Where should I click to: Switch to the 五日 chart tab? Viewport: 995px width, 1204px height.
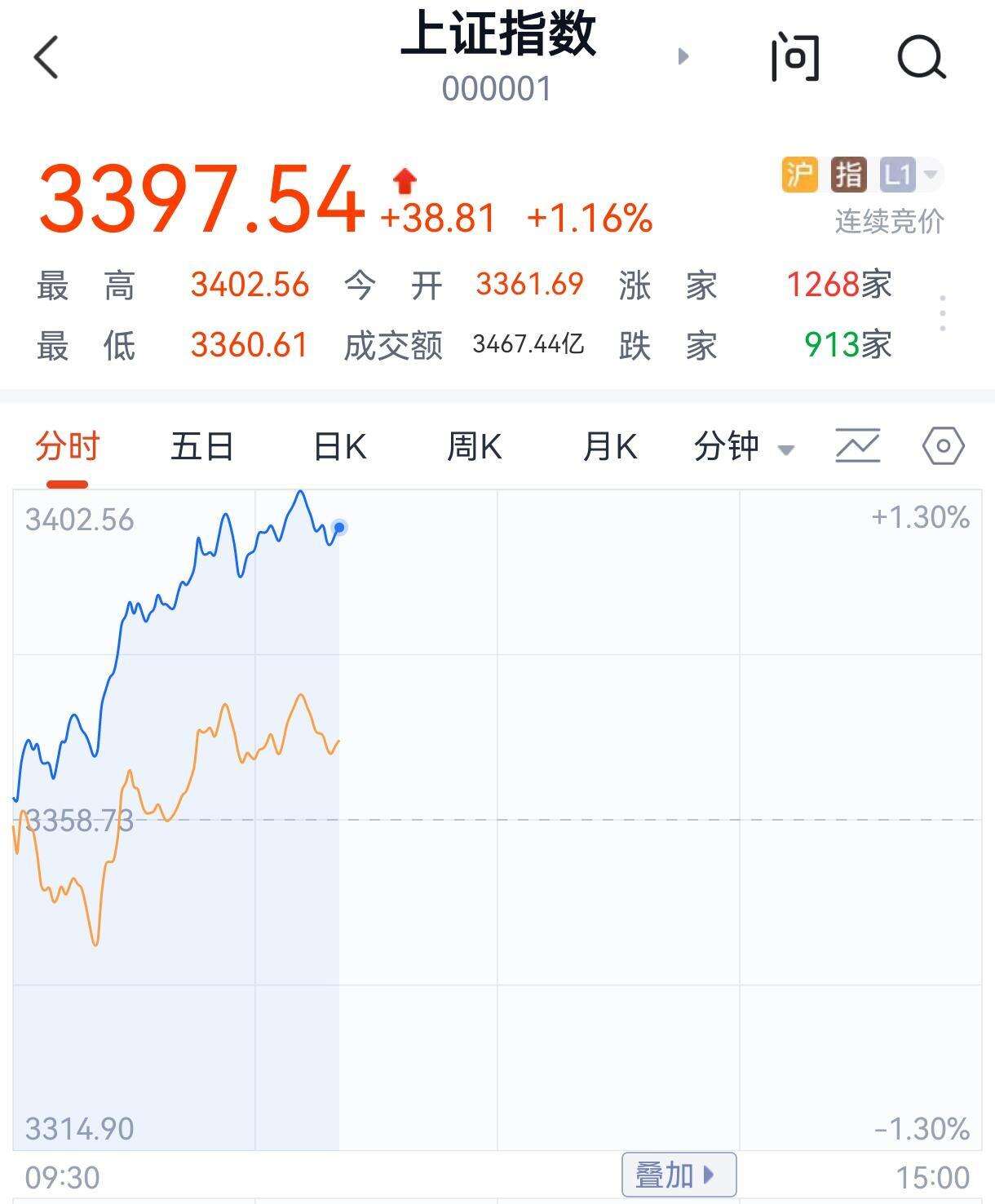pyautogui.click(x=202, y=447)
